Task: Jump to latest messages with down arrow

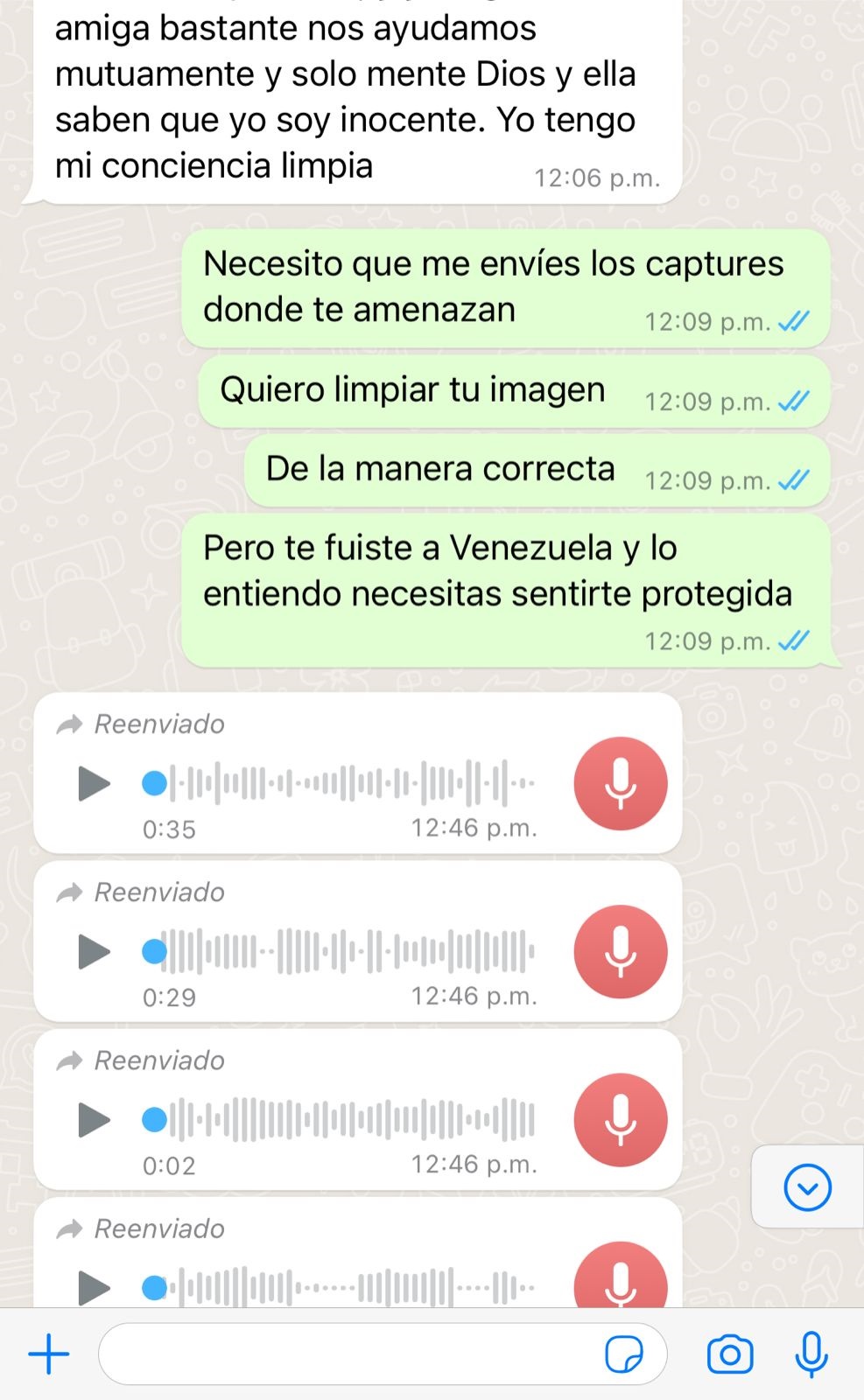Action: tap(807, 1187)
